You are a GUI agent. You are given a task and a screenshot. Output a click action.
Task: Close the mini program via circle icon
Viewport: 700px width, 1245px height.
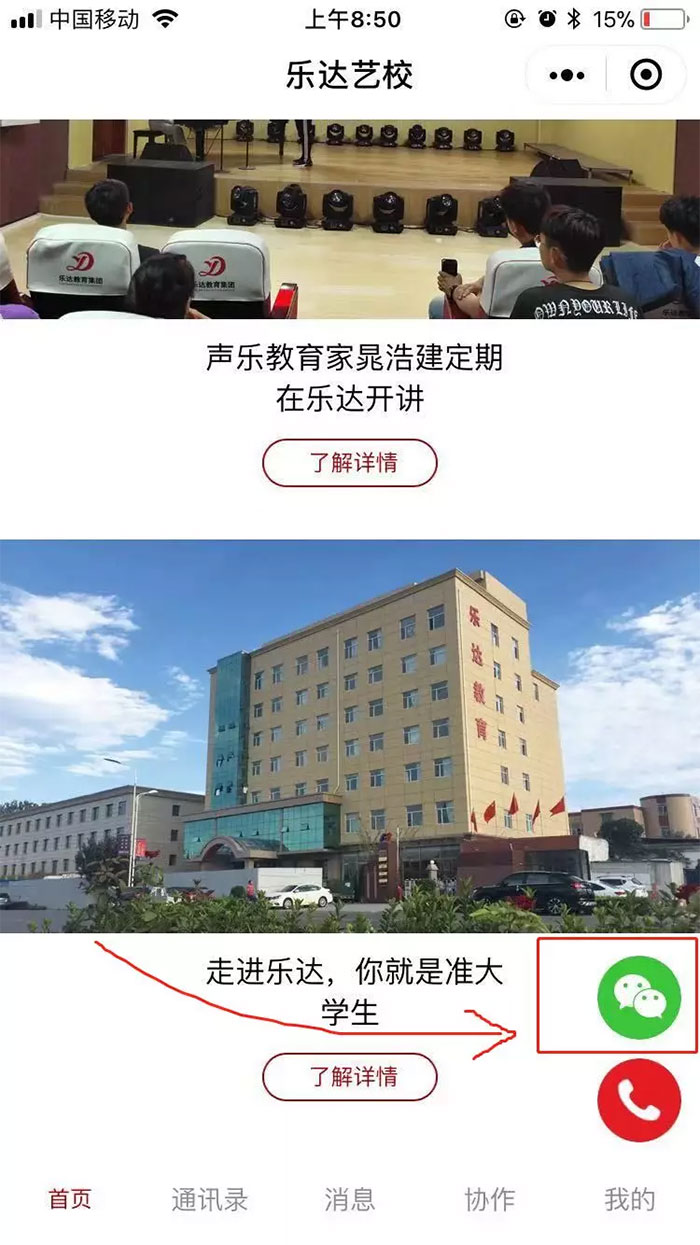[x=646, y=75]
